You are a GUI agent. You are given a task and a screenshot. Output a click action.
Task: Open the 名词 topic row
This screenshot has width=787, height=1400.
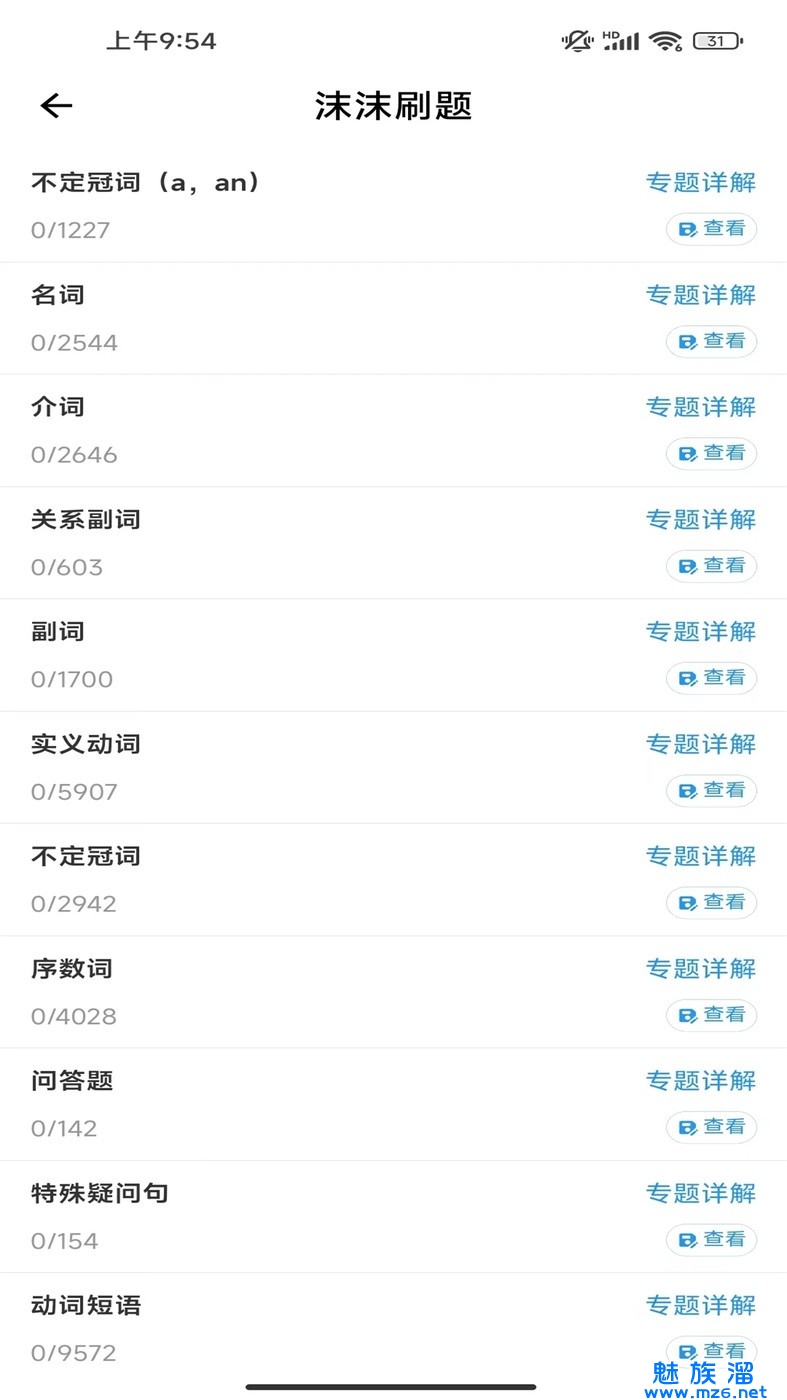(393, 319)
